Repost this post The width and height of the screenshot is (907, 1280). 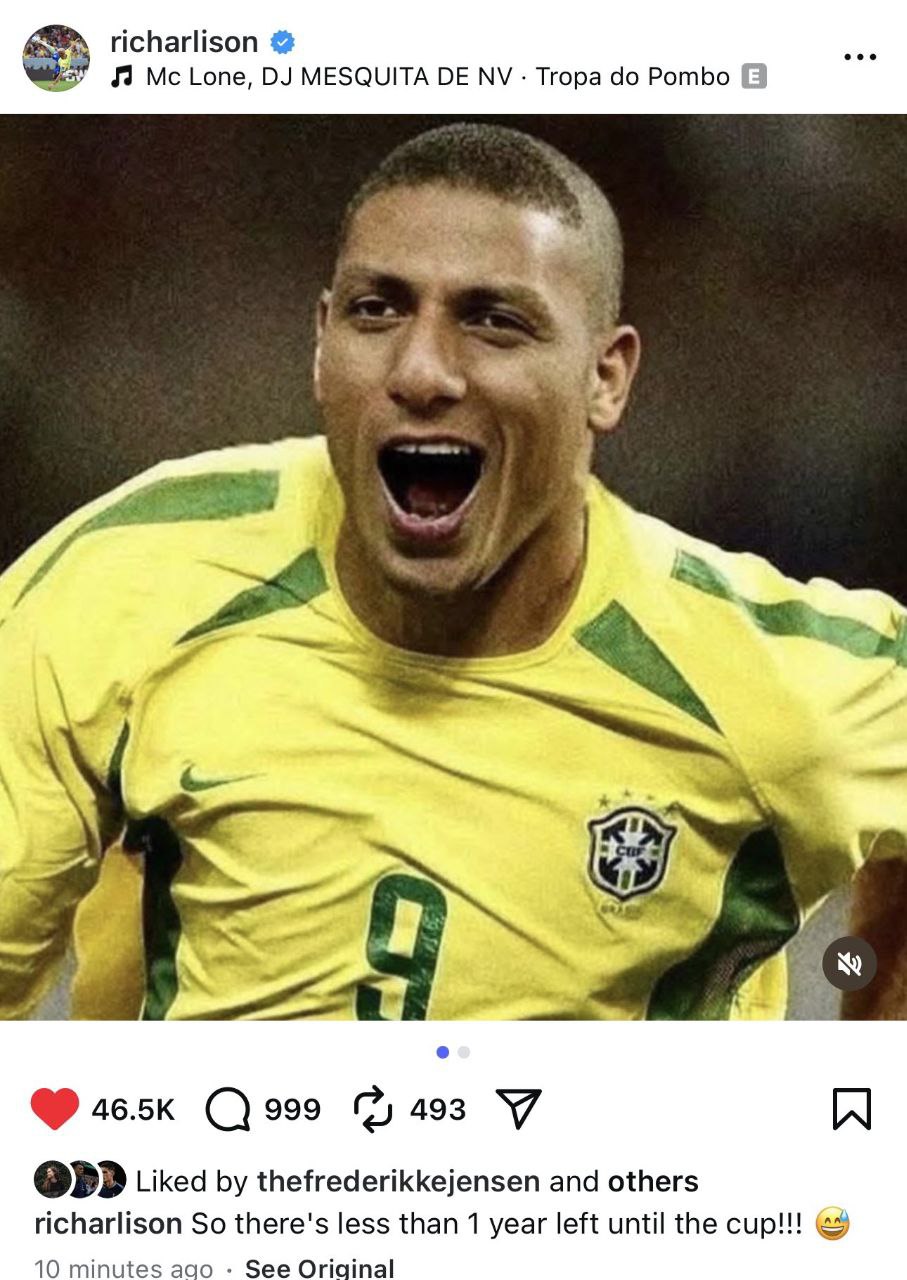(373, 1109)
